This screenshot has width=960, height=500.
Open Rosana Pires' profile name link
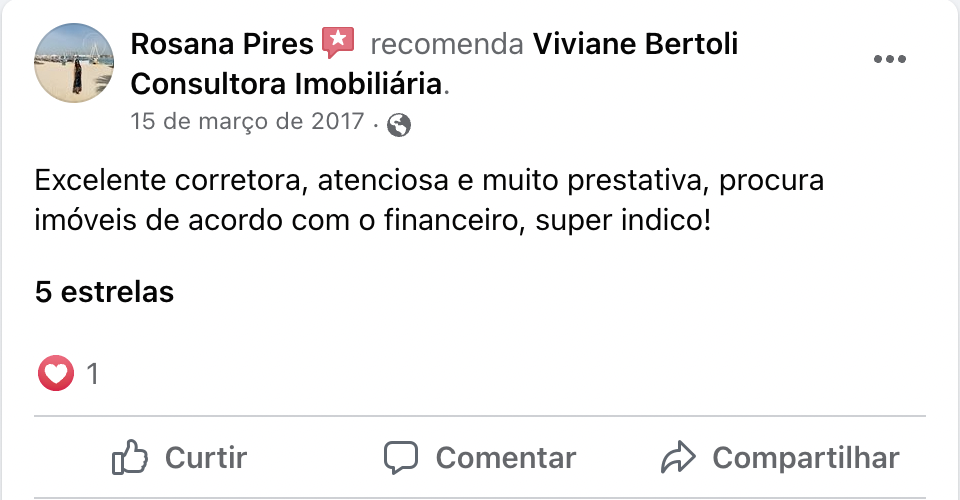pos(222,44)
